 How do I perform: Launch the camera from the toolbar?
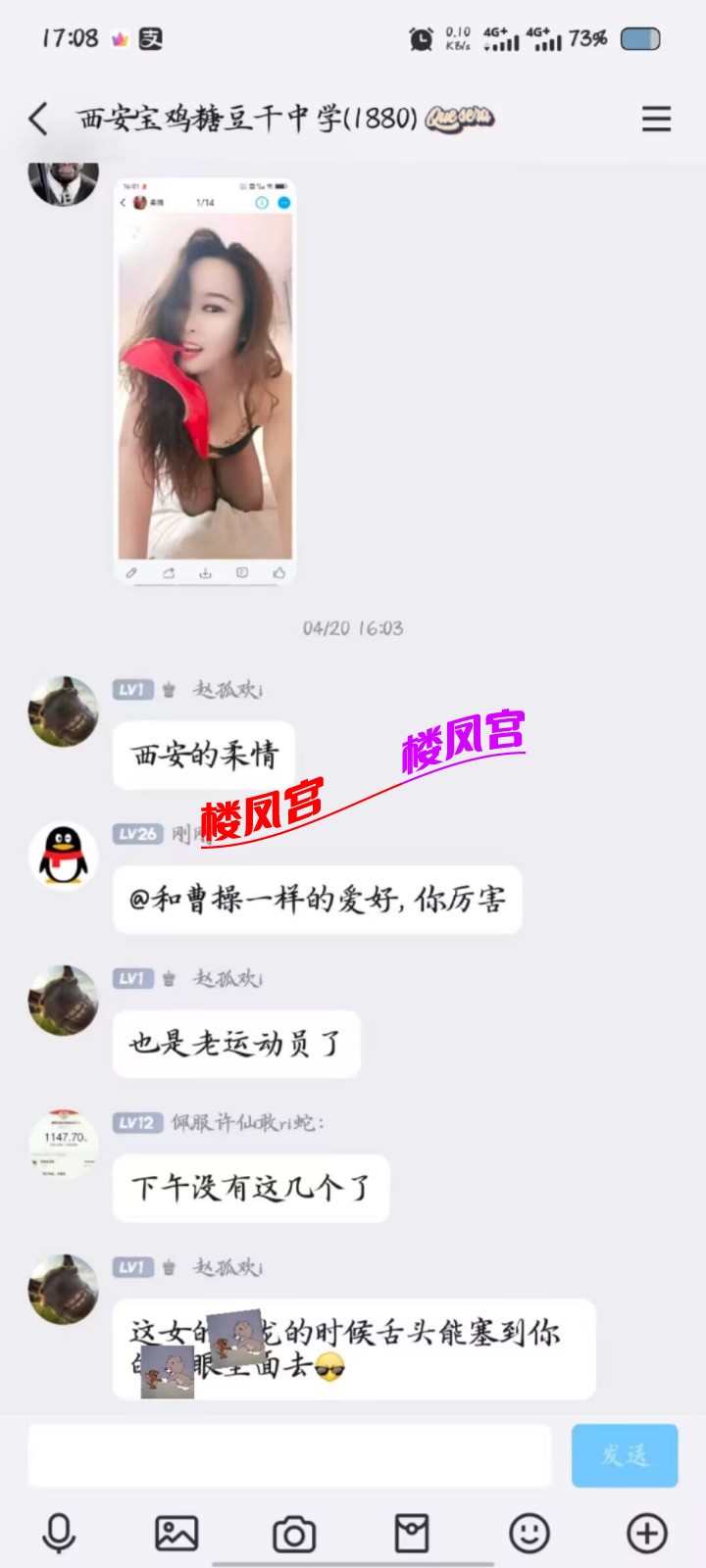click(294, 1533)
